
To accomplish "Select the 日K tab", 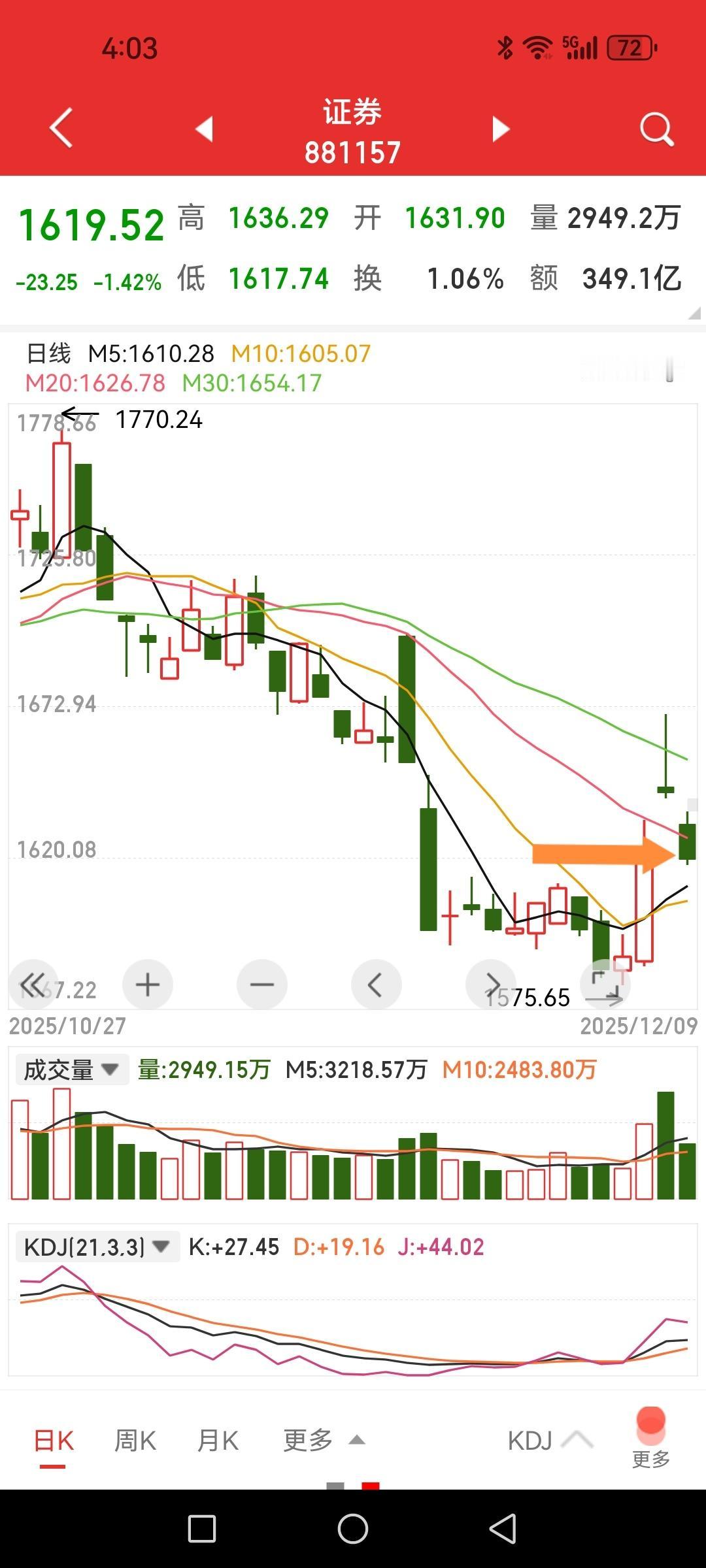I will click(54, 1441).
